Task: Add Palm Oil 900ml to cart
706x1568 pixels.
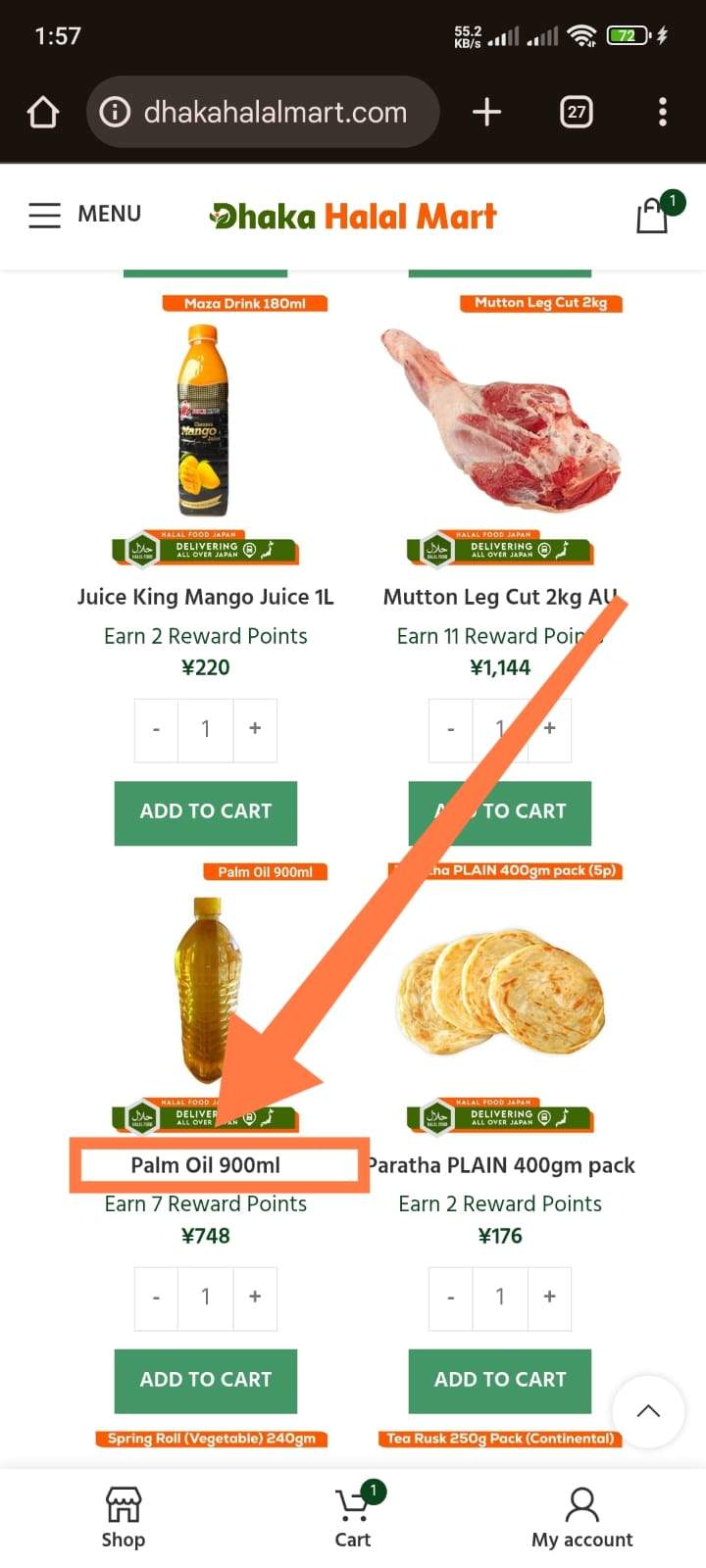Action: 206,1380
